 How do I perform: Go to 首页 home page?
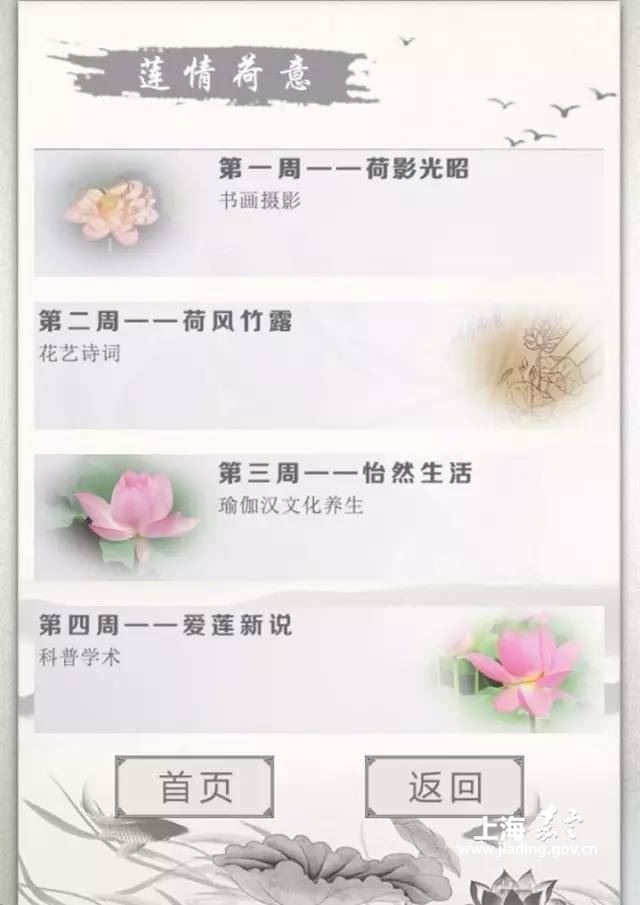[x=195, y=787]
